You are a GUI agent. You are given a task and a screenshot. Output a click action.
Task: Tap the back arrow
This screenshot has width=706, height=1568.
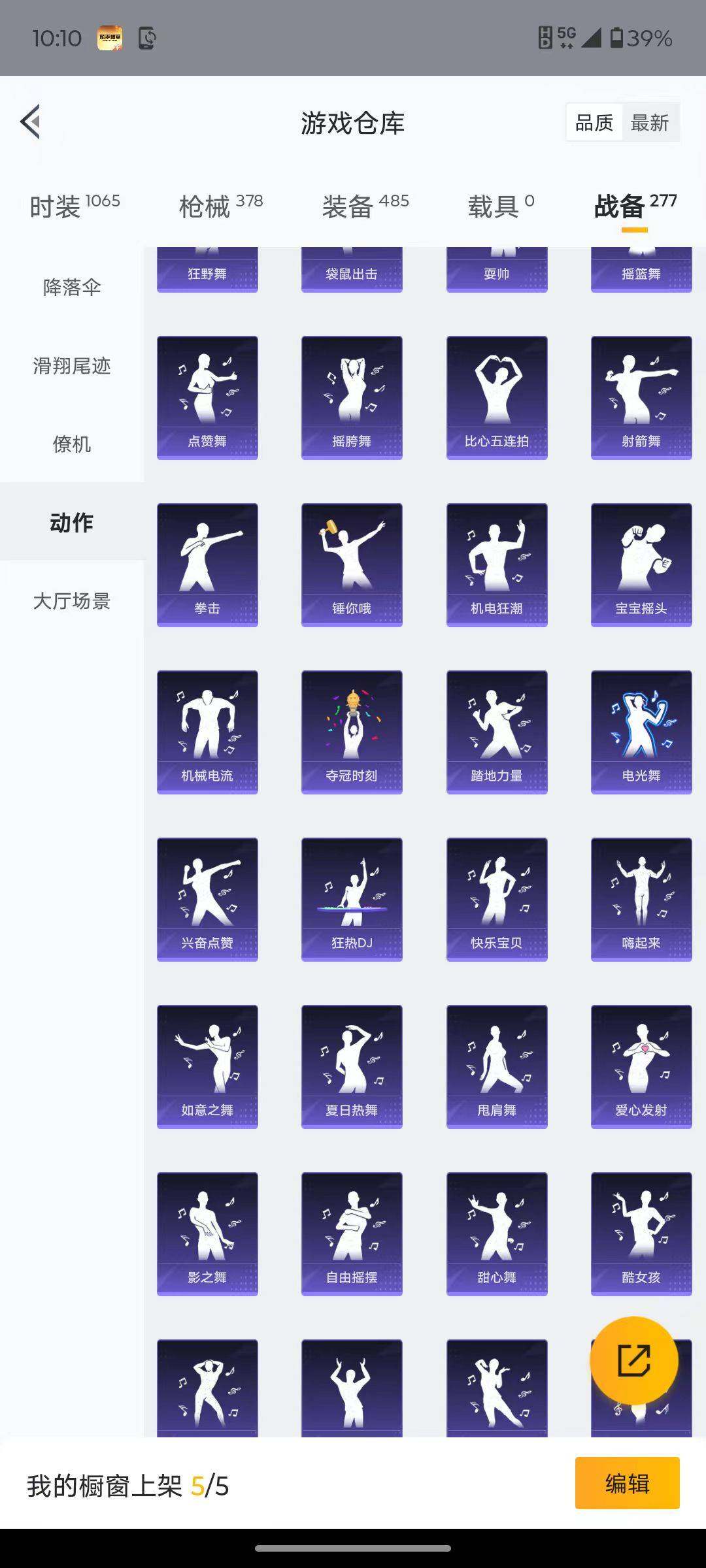(x=31, y=122)
